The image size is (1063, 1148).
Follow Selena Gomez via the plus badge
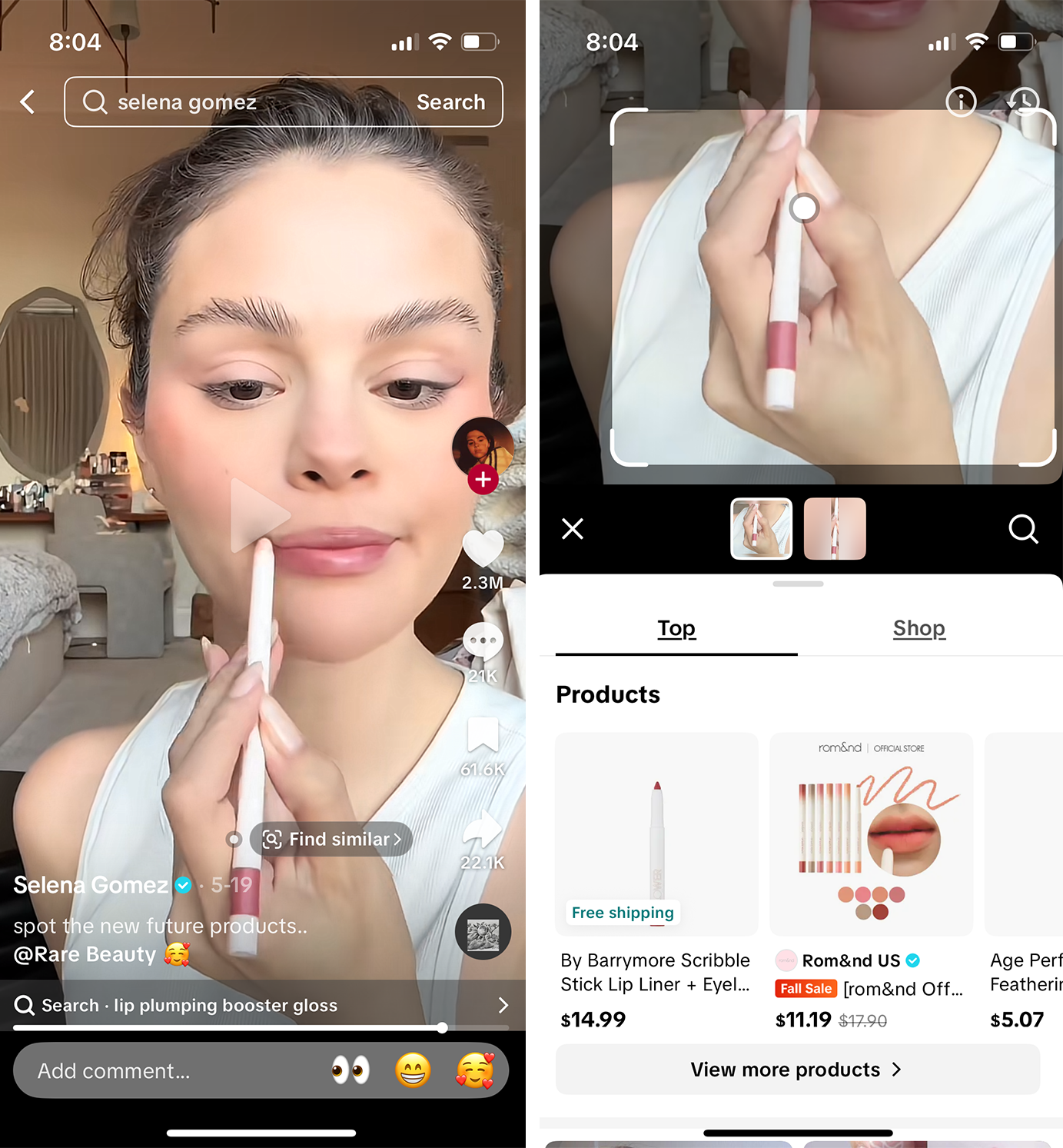point(483,480)
